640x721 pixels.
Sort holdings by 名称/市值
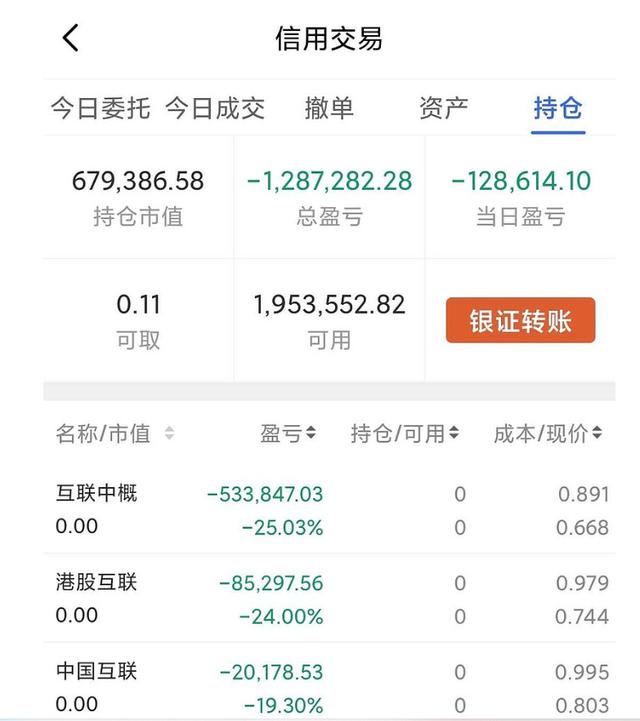coord(114,433)
